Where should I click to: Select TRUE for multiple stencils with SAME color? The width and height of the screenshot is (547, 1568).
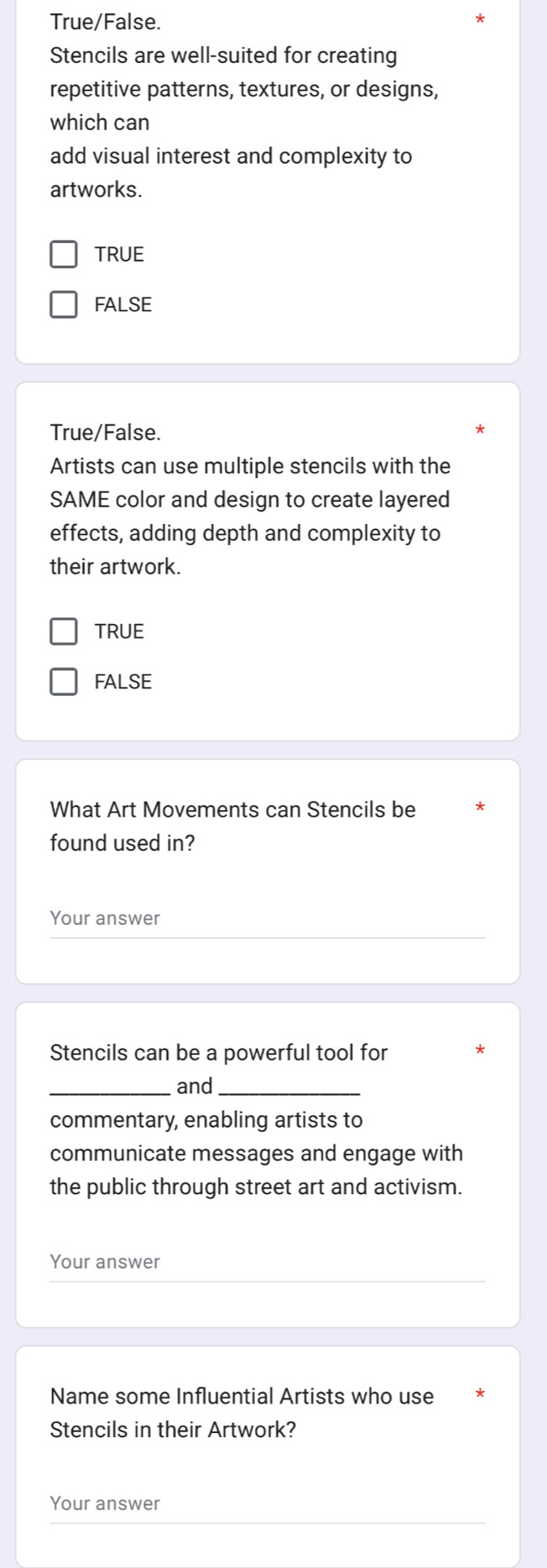coord(64,631)
